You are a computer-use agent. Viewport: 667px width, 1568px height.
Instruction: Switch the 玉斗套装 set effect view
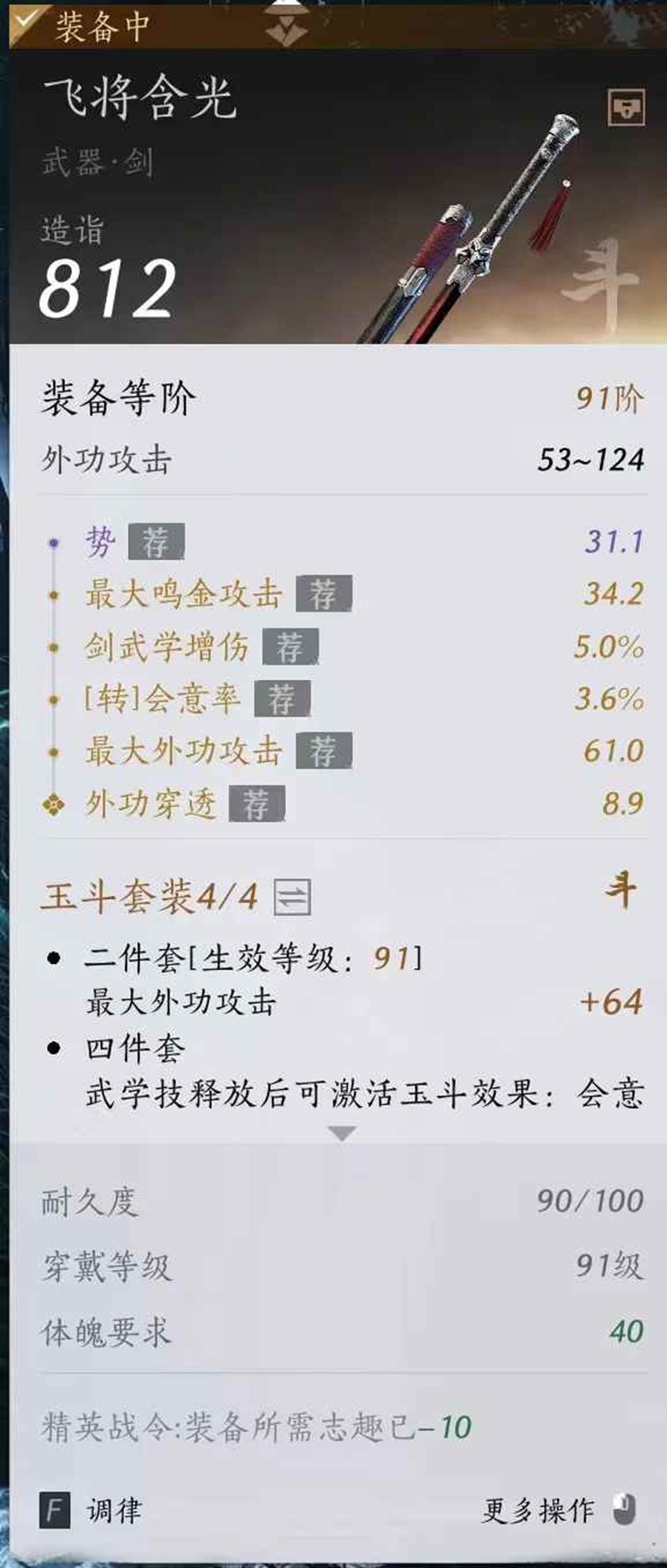coord(293,897)
